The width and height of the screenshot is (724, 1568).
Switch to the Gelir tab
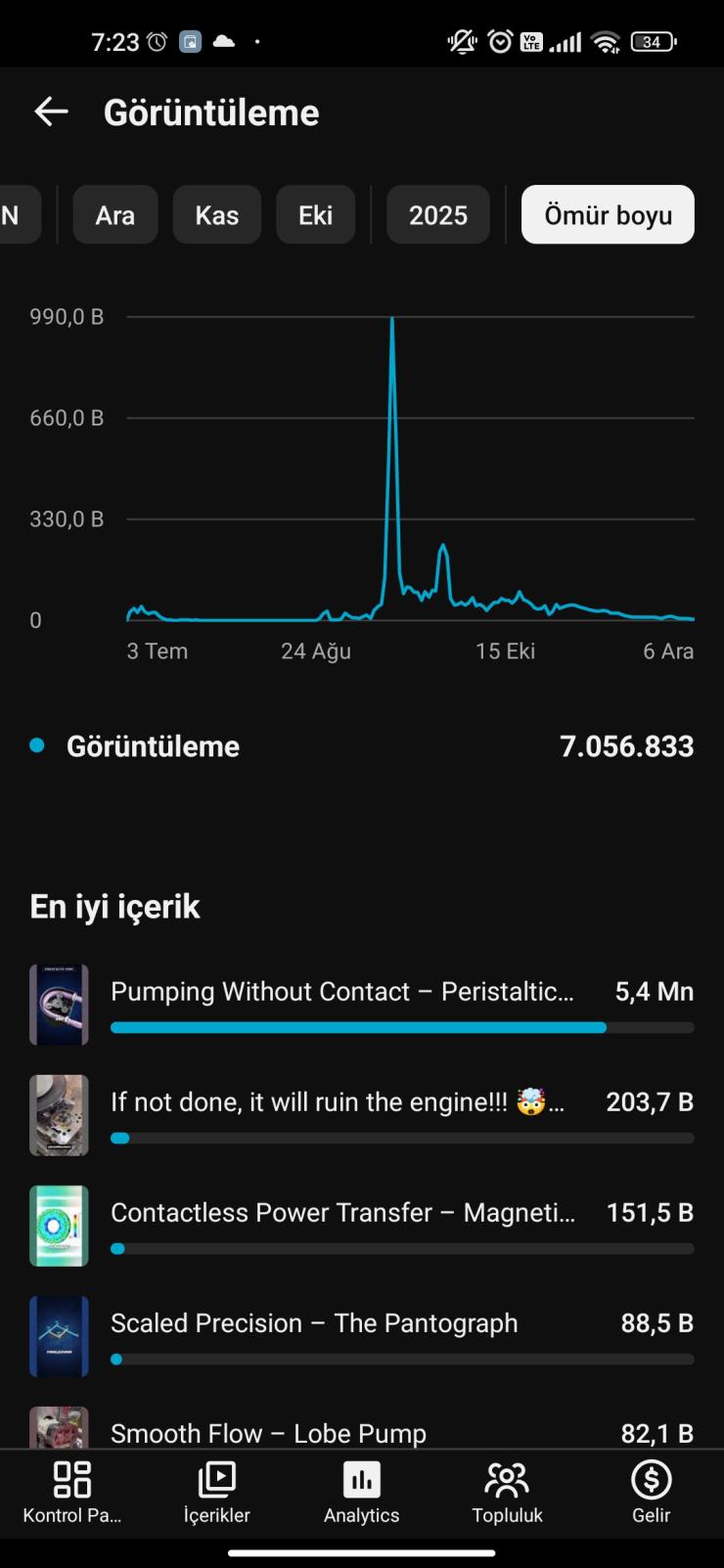pos(651,1493)
